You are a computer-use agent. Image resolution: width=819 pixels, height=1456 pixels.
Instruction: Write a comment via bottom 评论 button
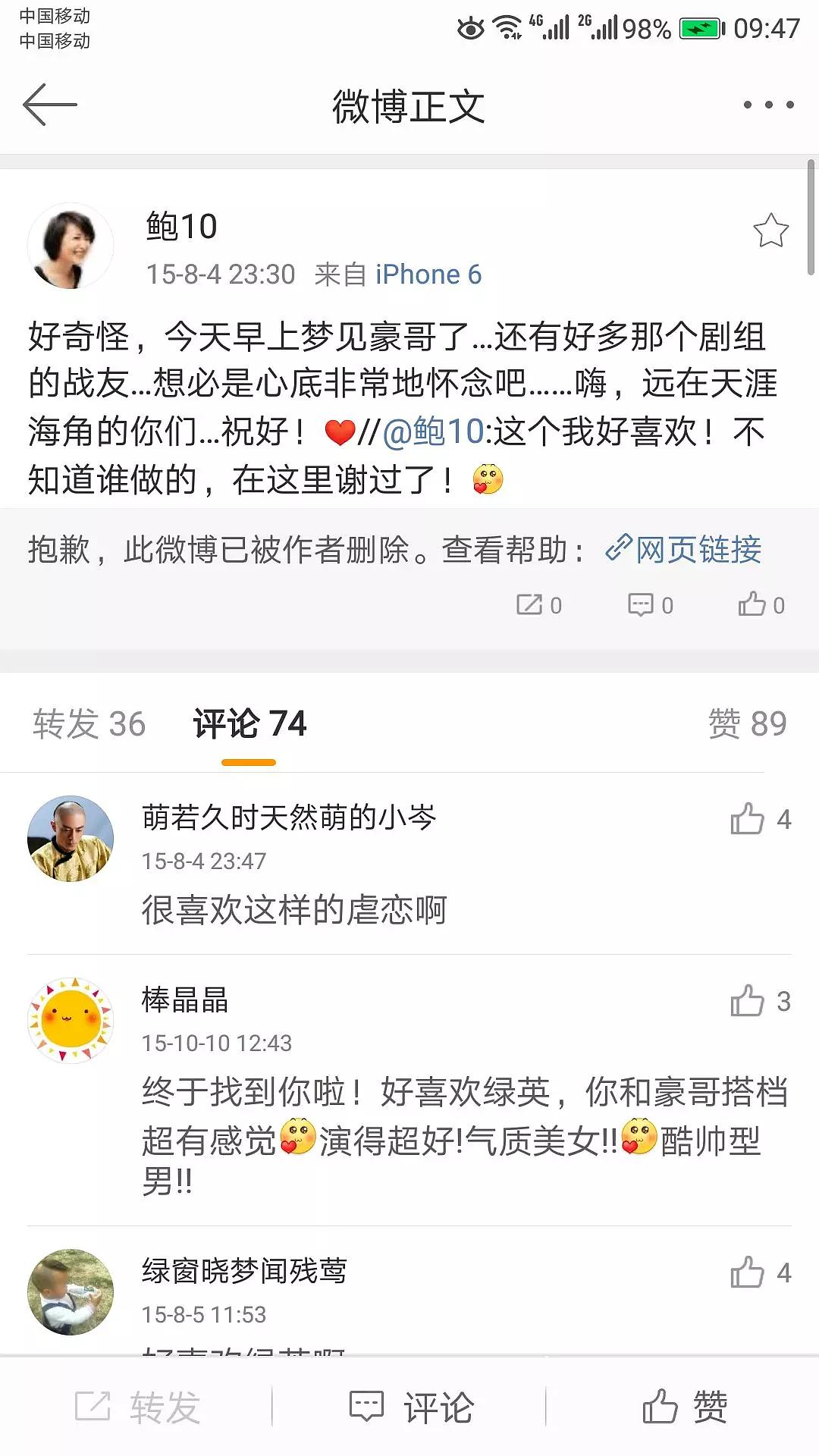(411, 1407)
